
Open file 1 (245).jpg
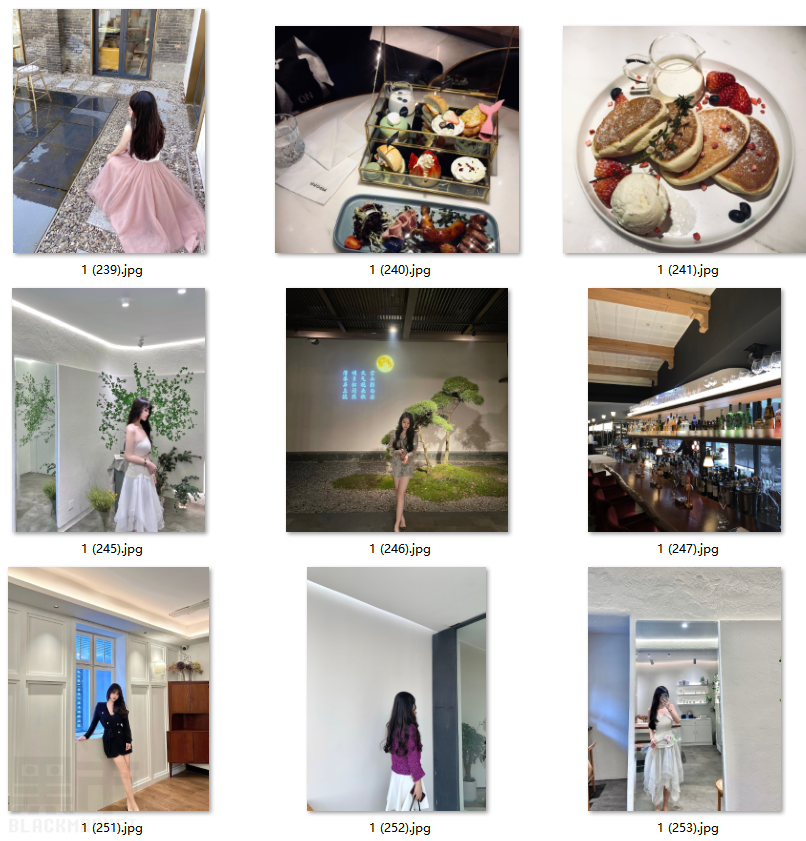(109, 410)
